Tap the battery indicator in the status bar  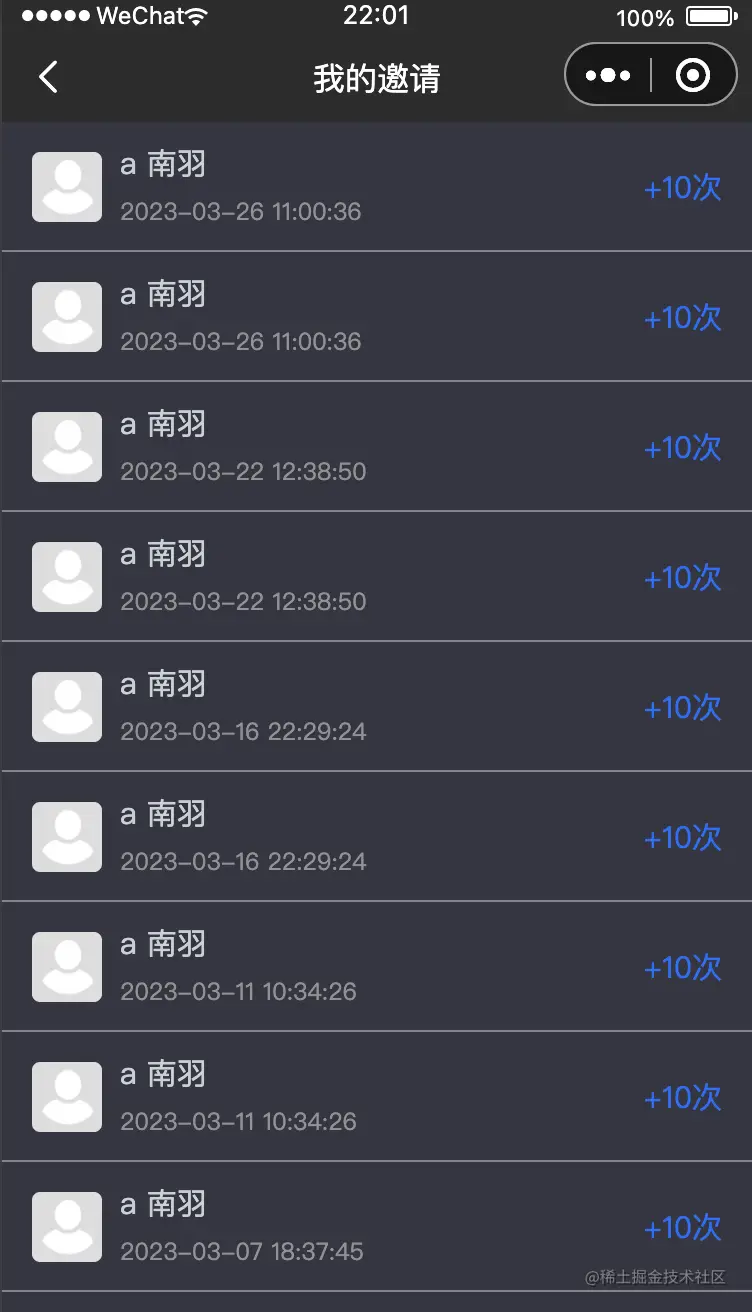click(708, 15)
